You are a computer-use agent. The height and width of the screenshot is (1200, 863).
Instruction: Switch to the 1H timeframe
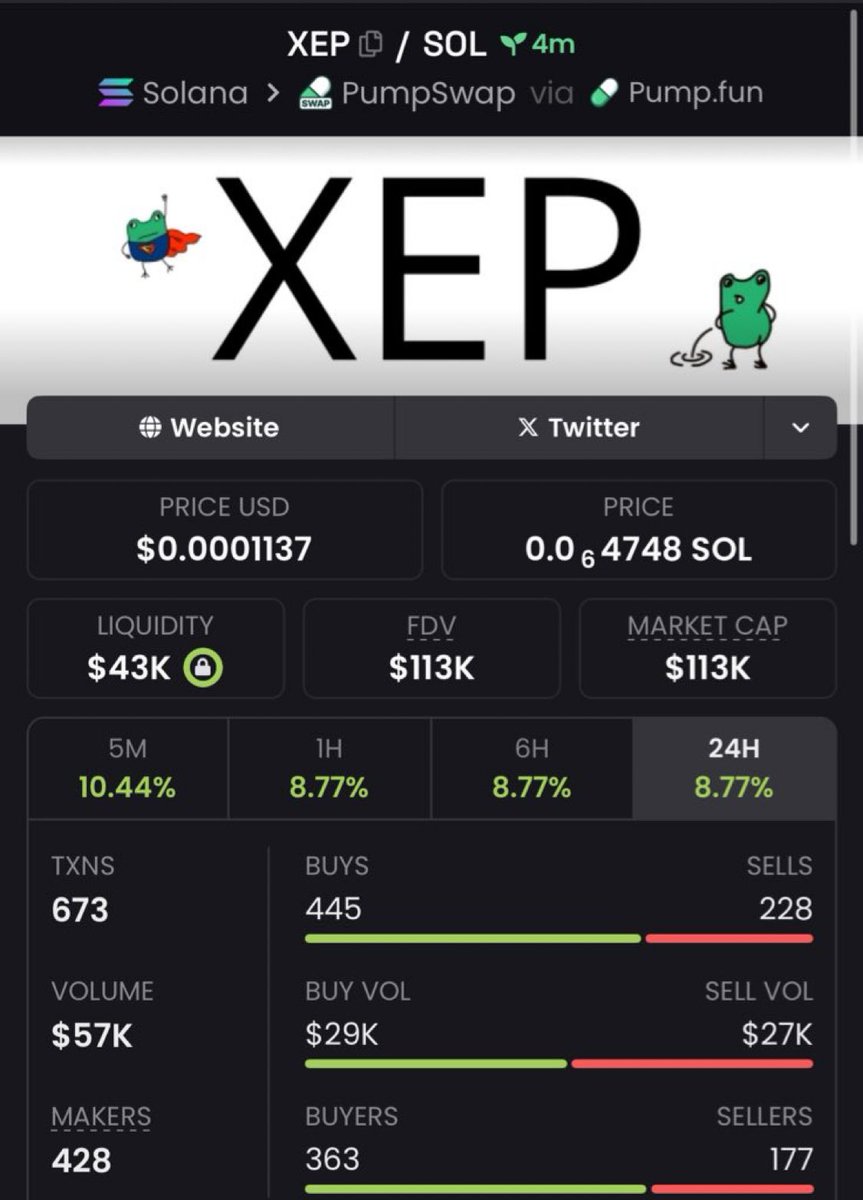329,769
